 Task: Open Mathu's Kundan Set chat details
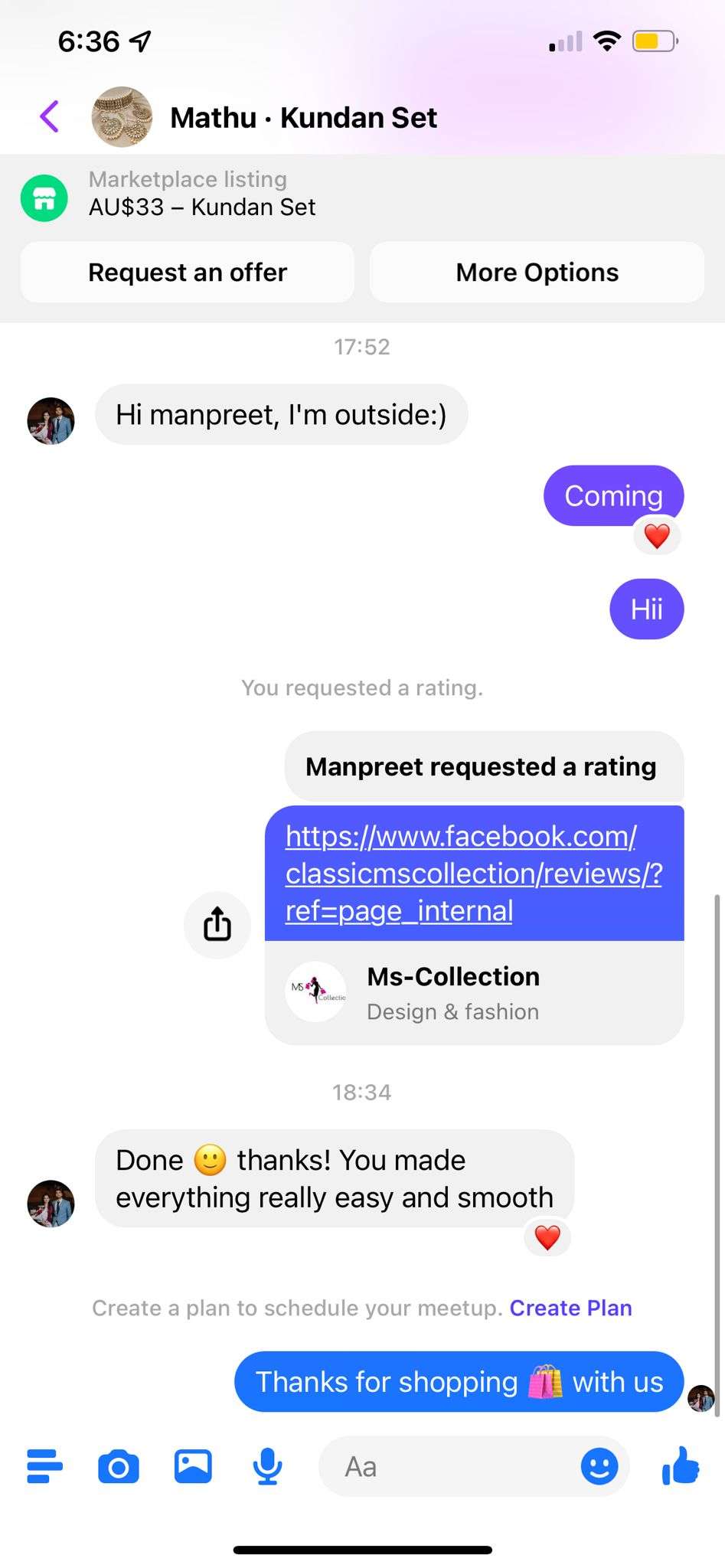(303, 118)
